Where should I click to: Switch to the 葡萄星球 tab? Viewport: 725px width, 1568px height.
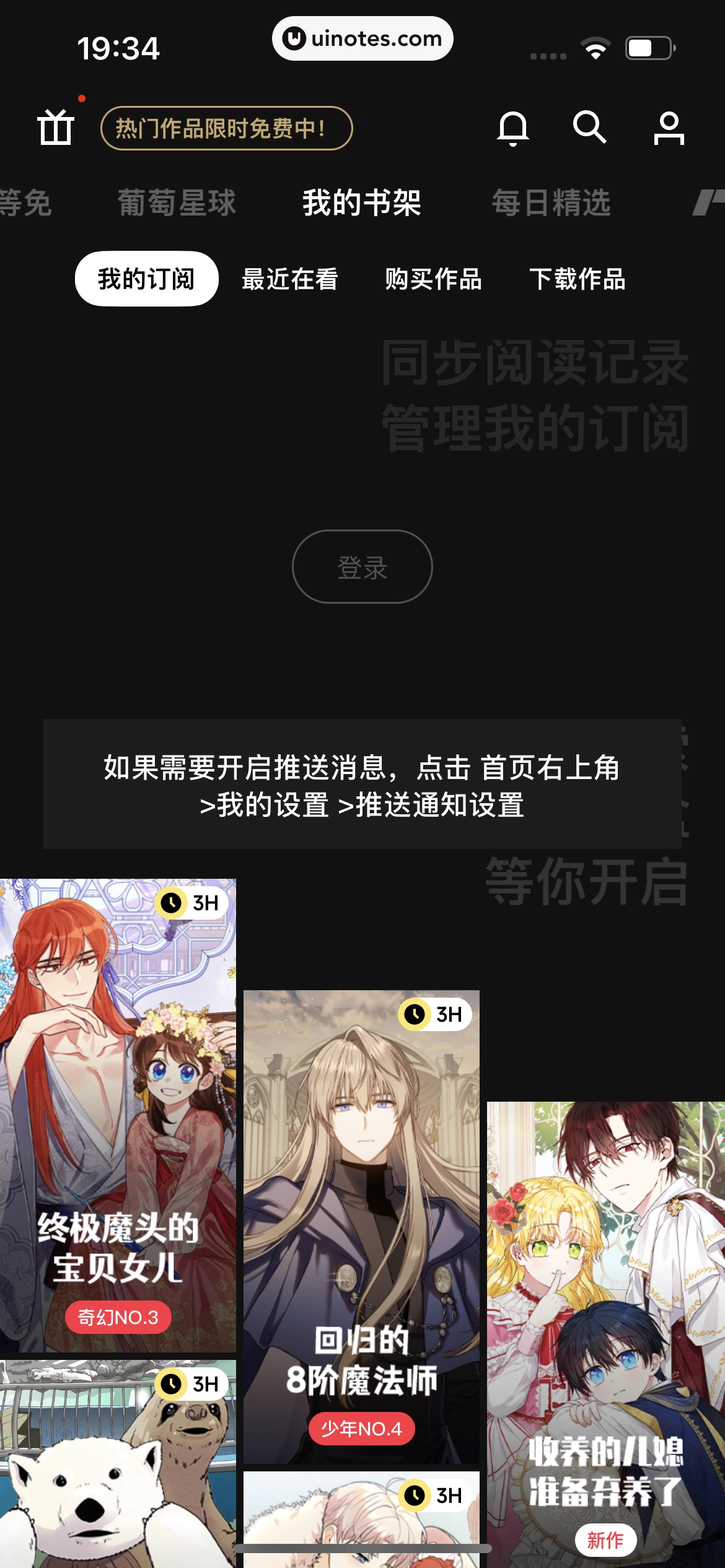click(x=177, y=203)
